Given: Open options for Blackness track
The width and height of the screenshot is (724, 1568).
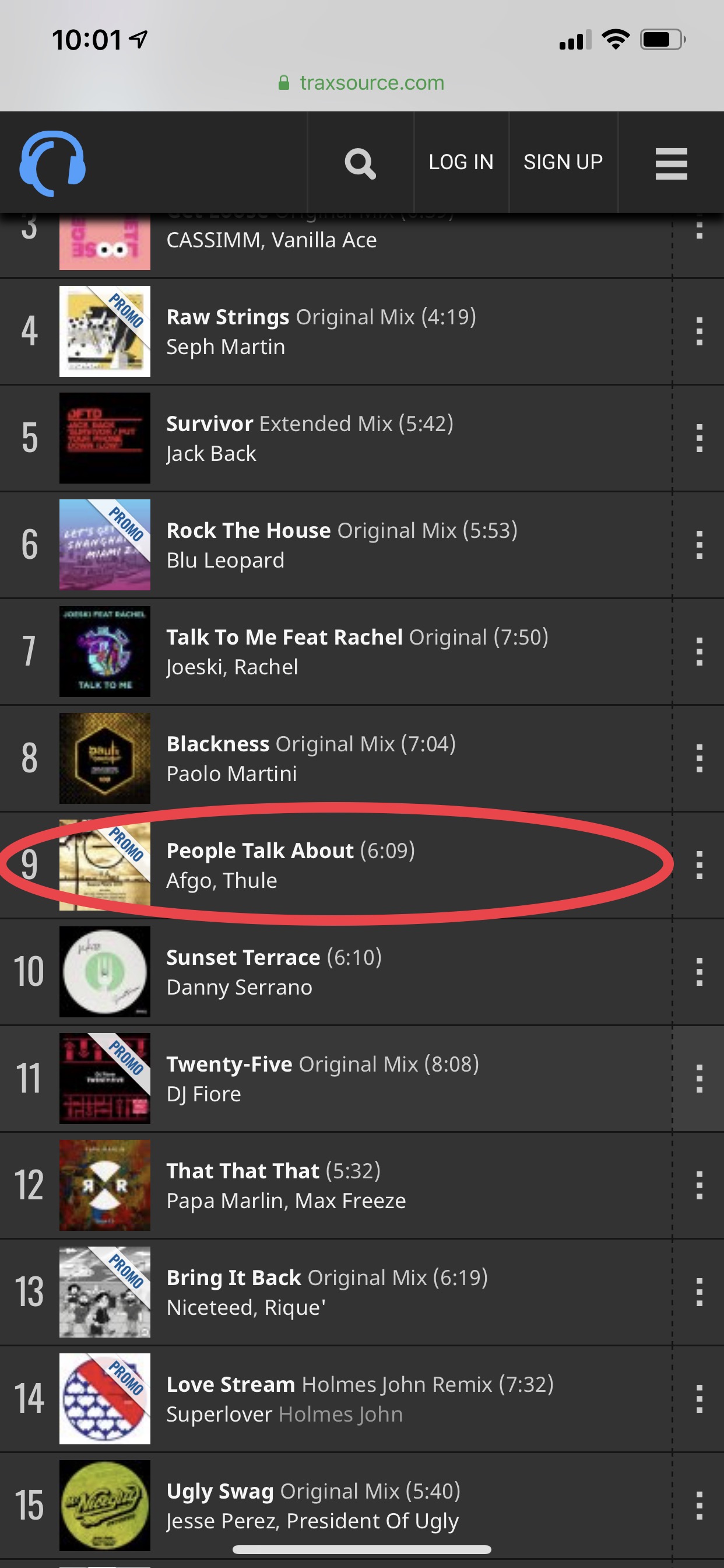Looking at the screenshot, I should click(x=699, y=758).
